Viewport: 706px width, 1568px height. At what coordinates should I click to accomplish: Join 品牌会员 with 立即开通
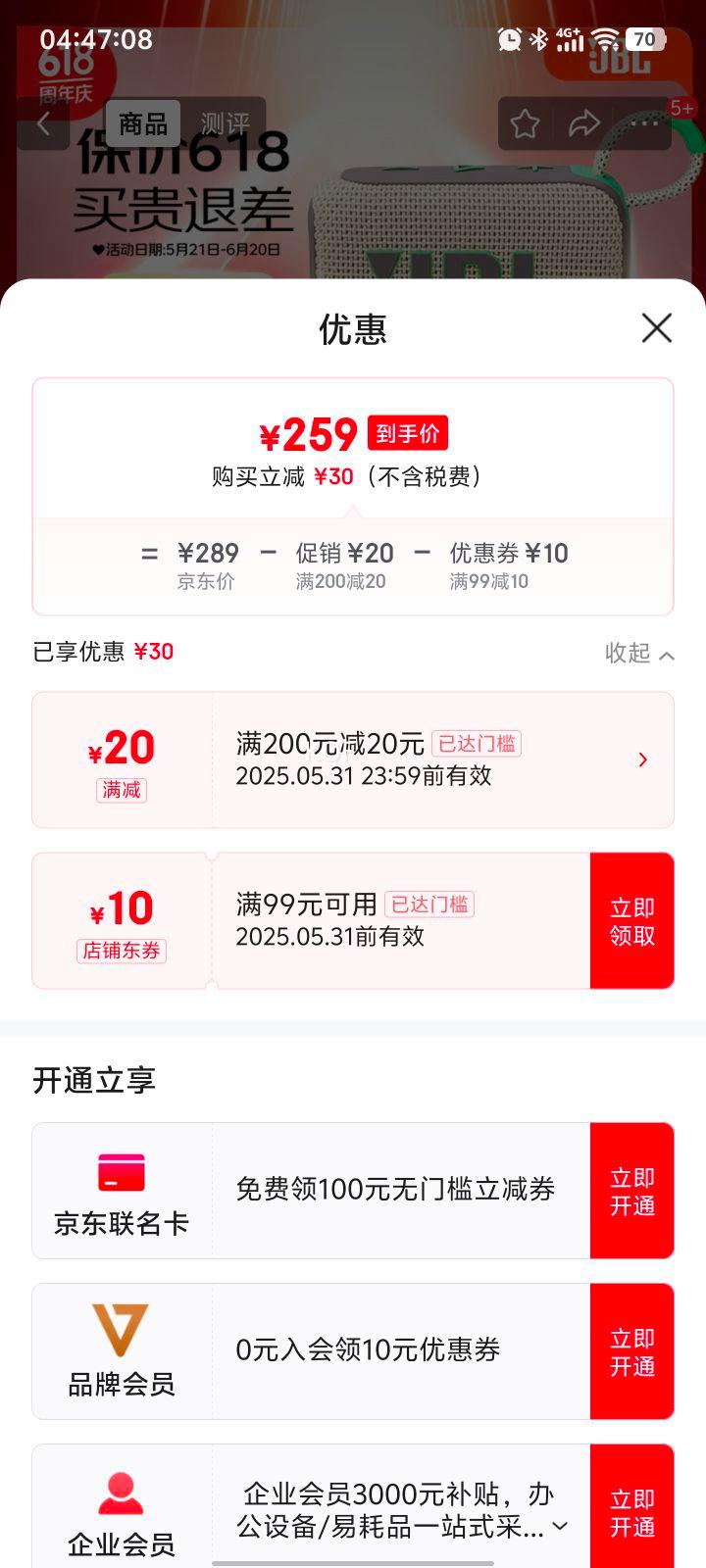point(631,1351)
